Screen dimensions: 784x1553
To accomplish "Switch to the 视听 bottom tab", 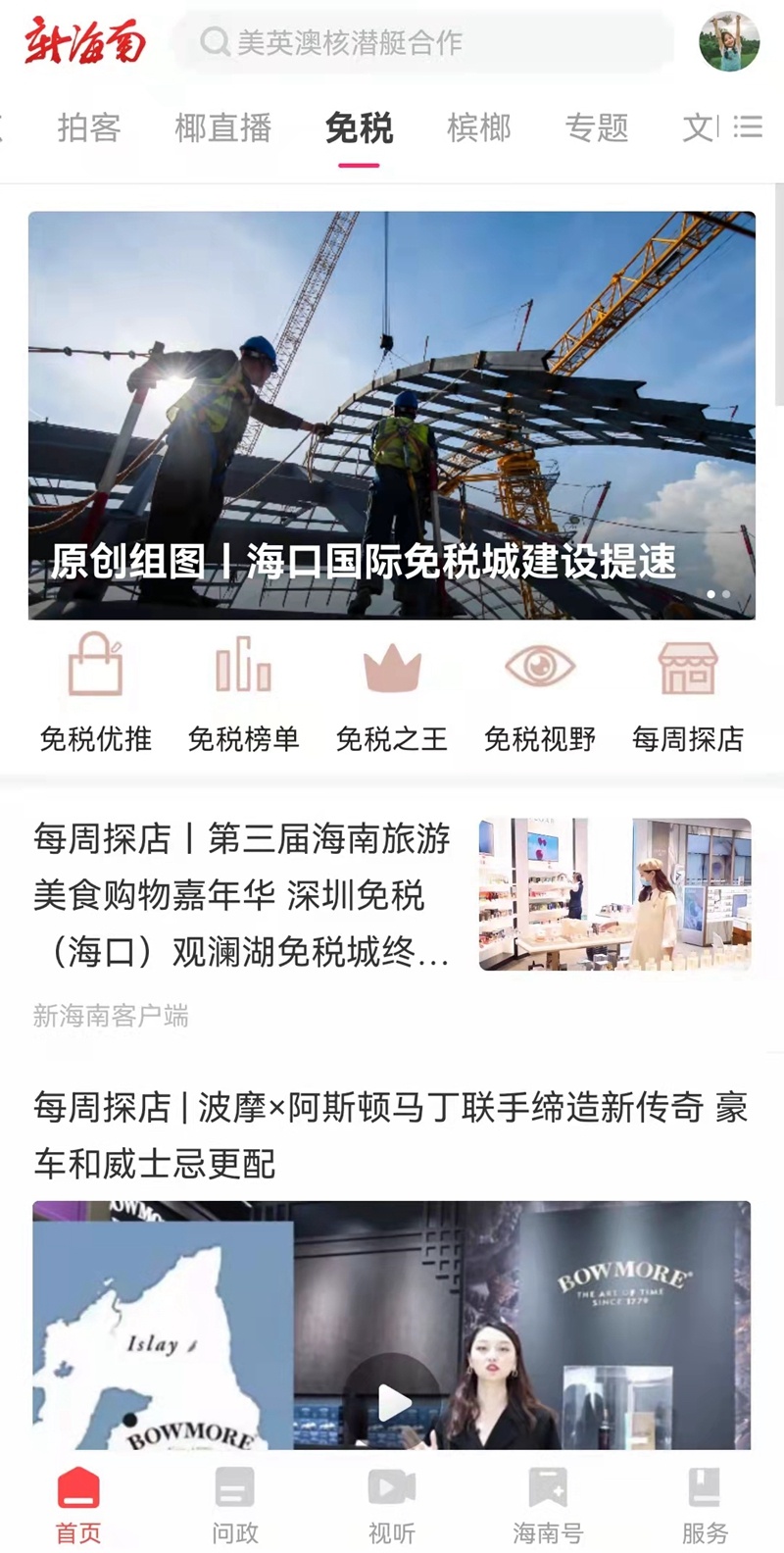I will (x=392, y=1505).
